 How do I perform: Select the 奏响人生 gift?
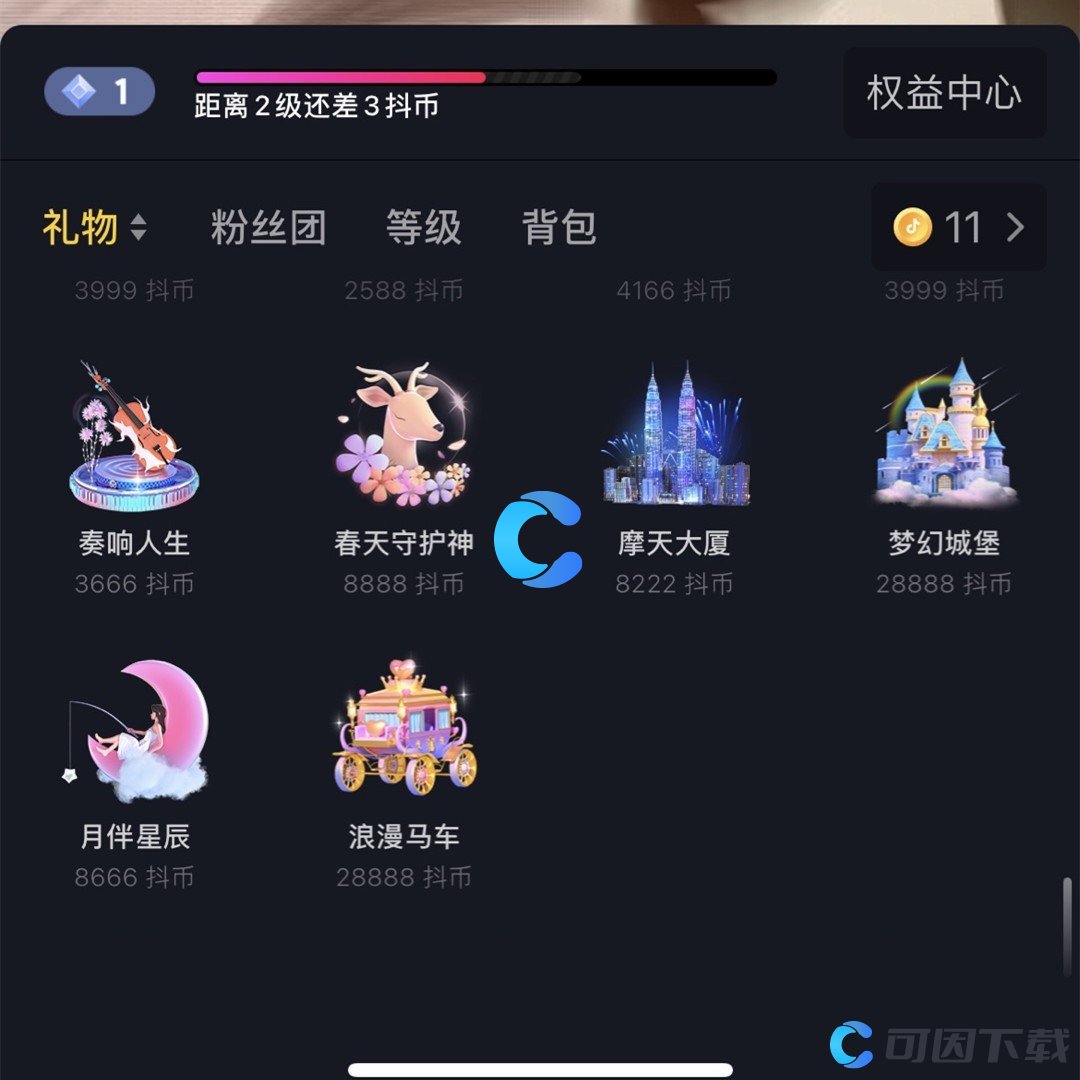click(134, 470)
